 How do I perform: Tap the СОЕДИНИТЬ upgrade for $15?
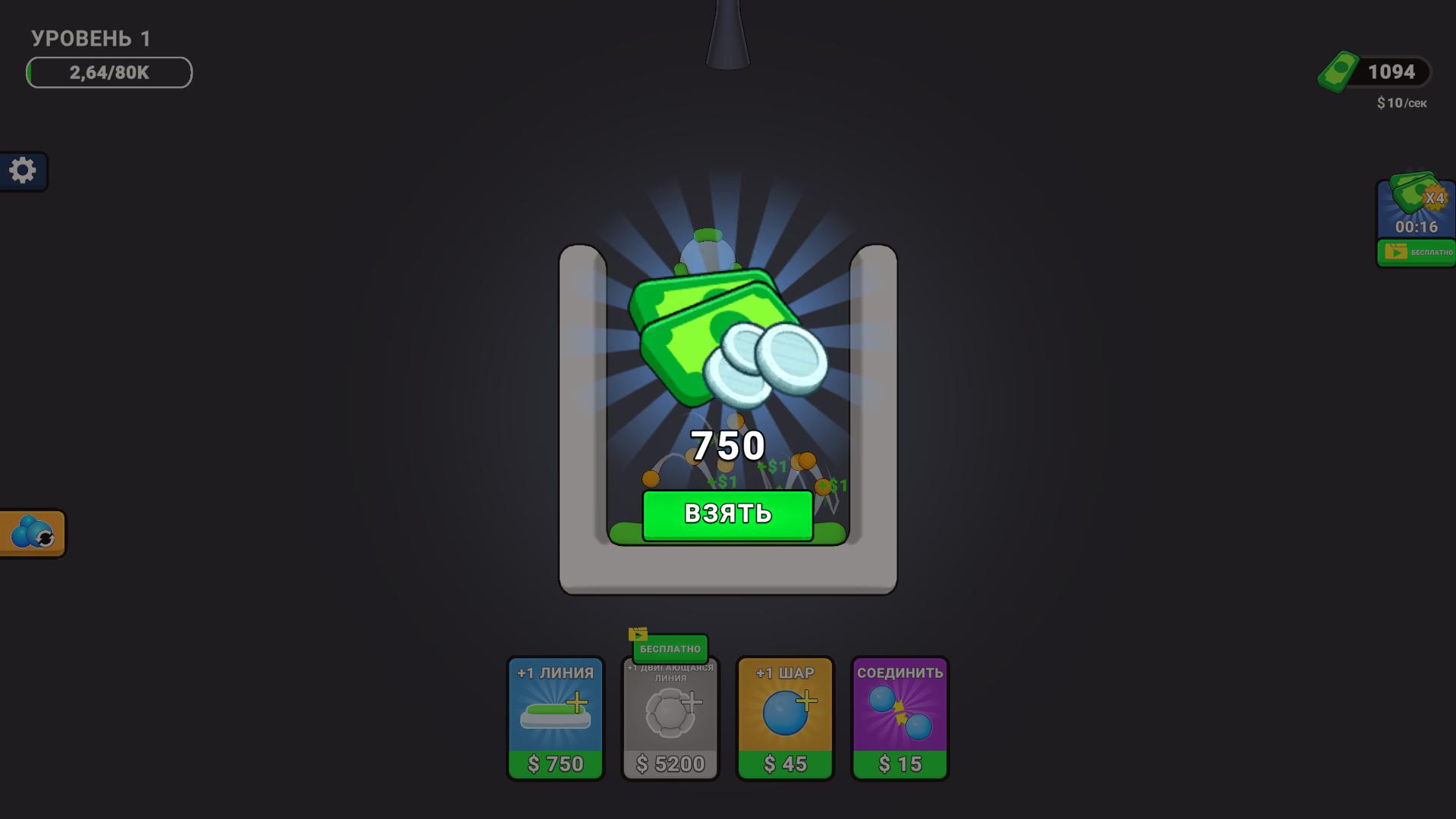[899, 718]
